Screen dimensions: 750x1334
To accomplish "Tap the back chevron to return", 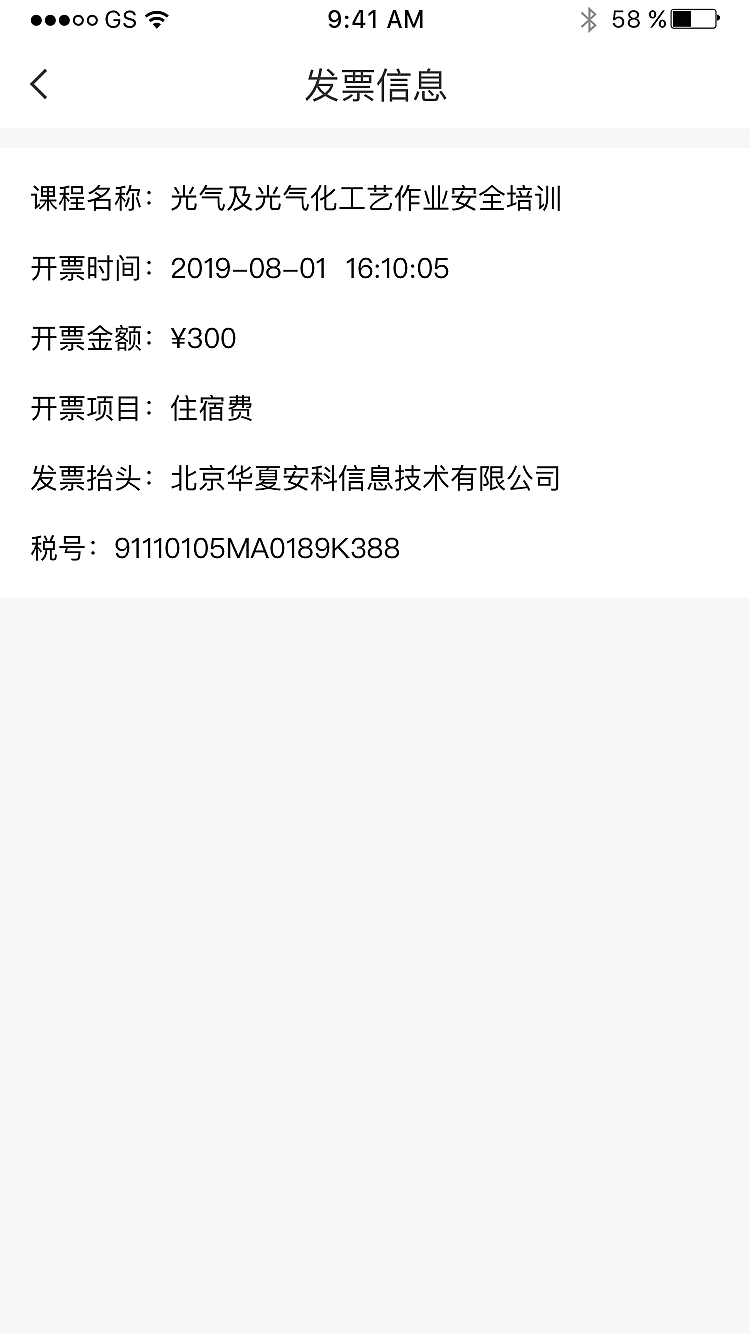I will tap(38, 84).
